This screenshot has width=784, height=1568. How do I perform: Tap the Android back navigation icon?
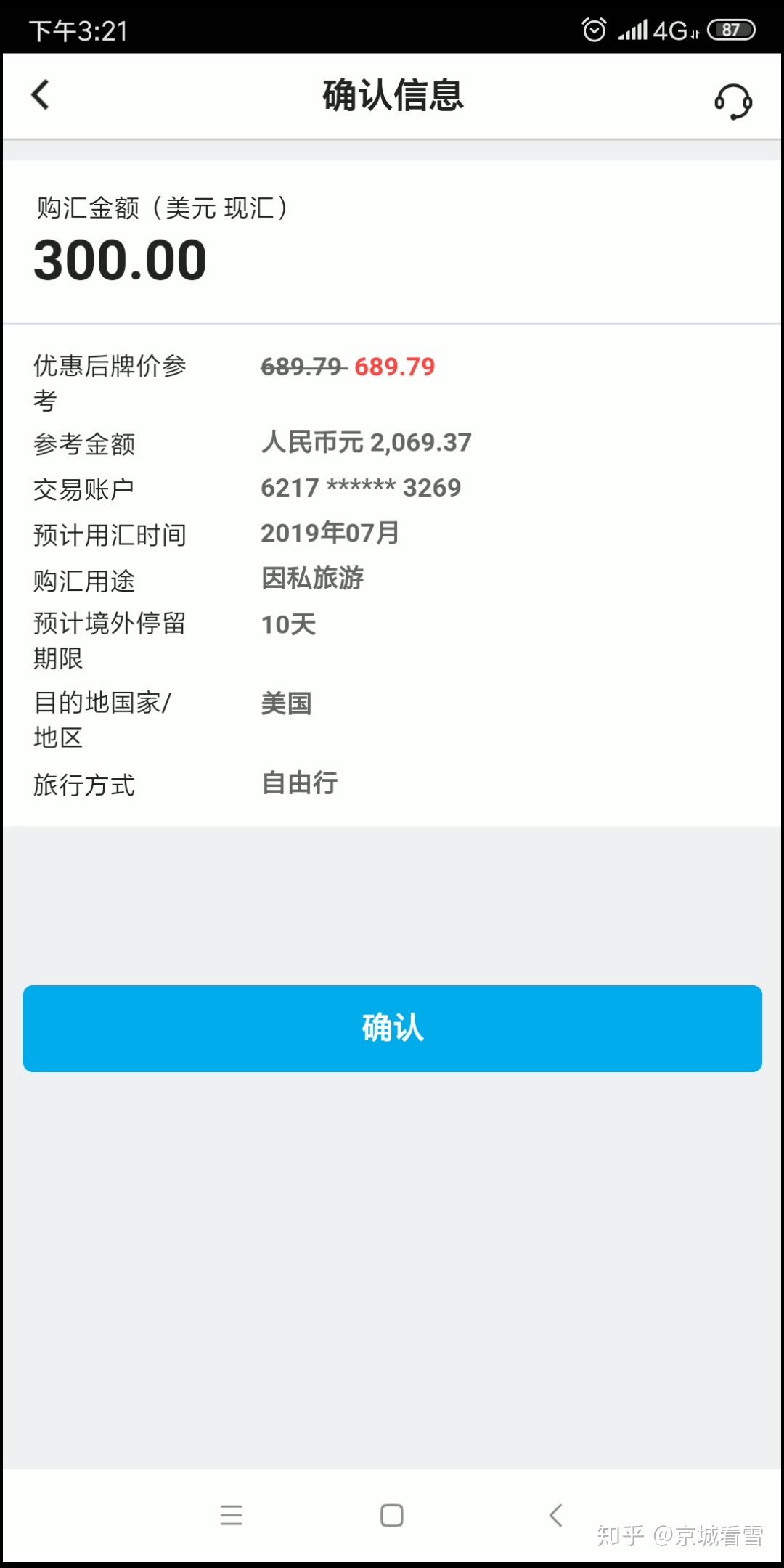tap(556, 1516)
